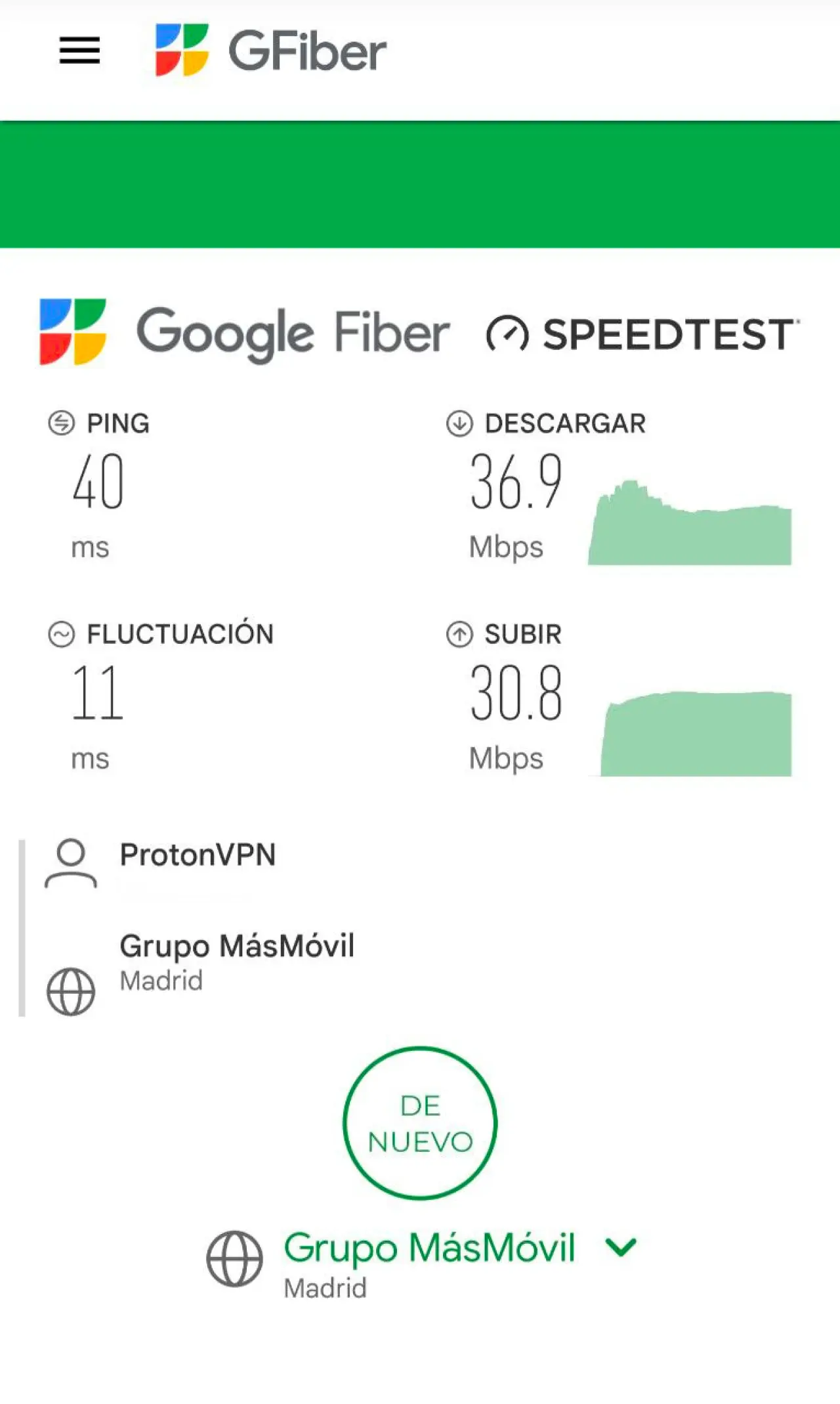Open the hamburger navigation menu

[79, 51]
